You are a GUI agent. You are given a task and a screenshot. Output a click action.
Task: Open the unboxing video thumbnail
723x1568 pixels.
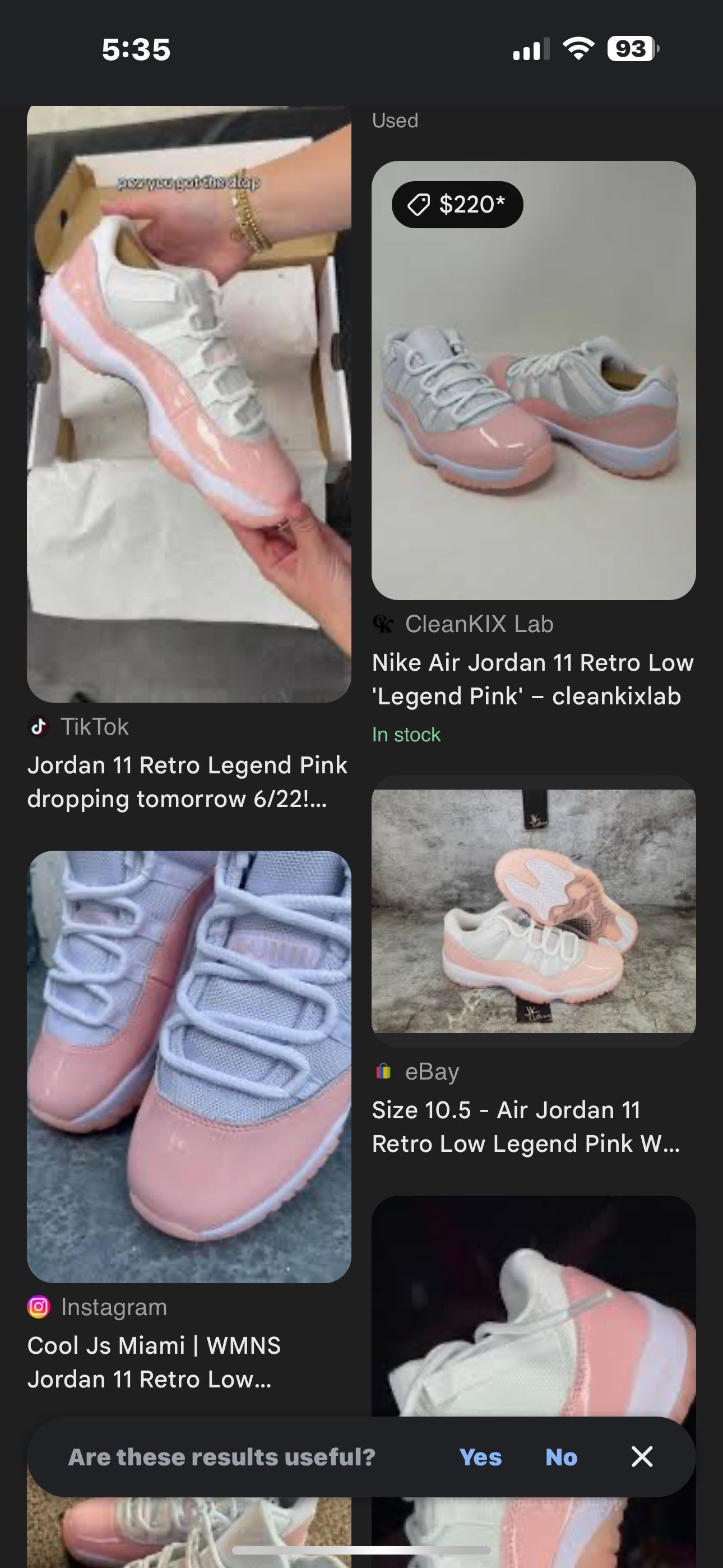click(x=189, y=402)
